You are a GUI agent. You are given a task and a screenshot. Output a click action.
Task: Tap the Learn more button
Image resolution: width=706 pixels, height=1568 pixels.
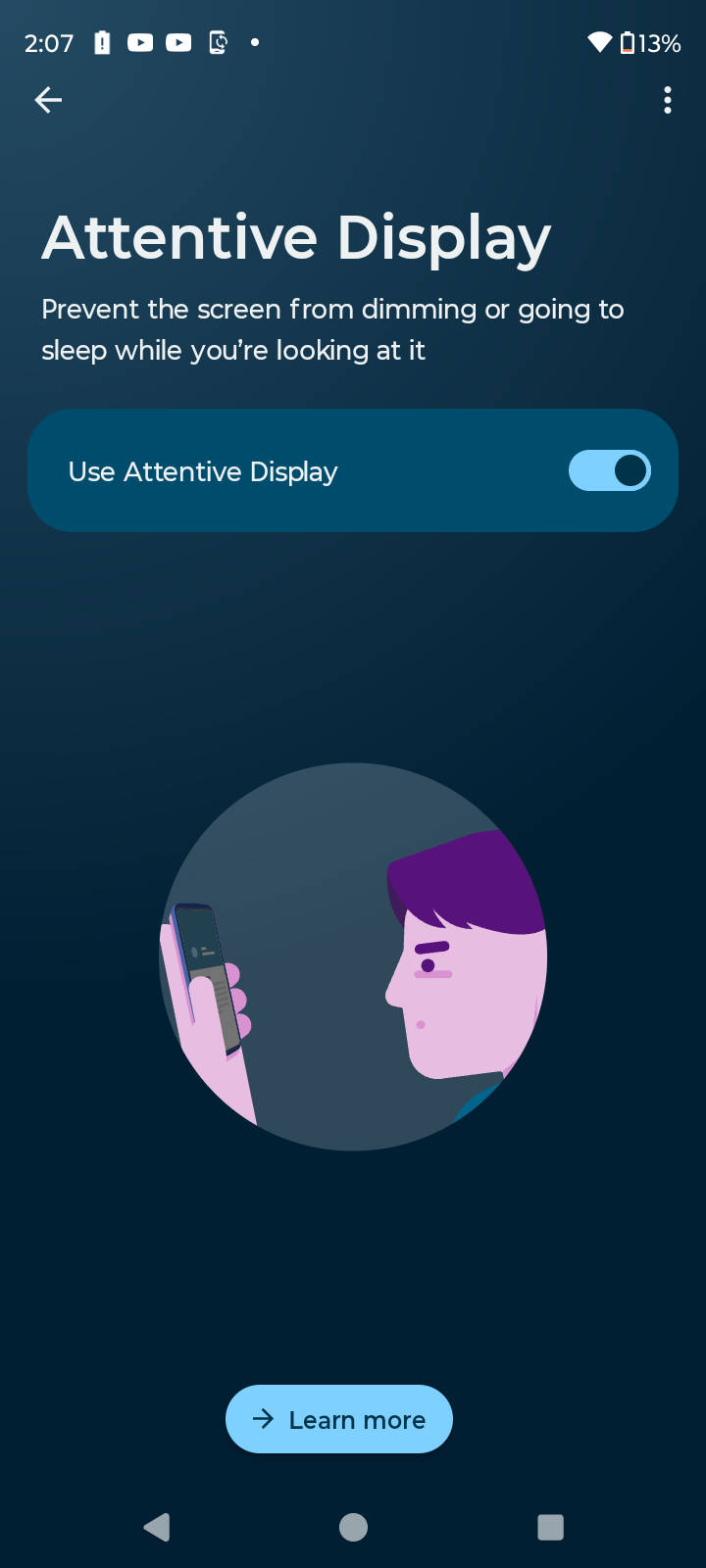pos(339,1419)
